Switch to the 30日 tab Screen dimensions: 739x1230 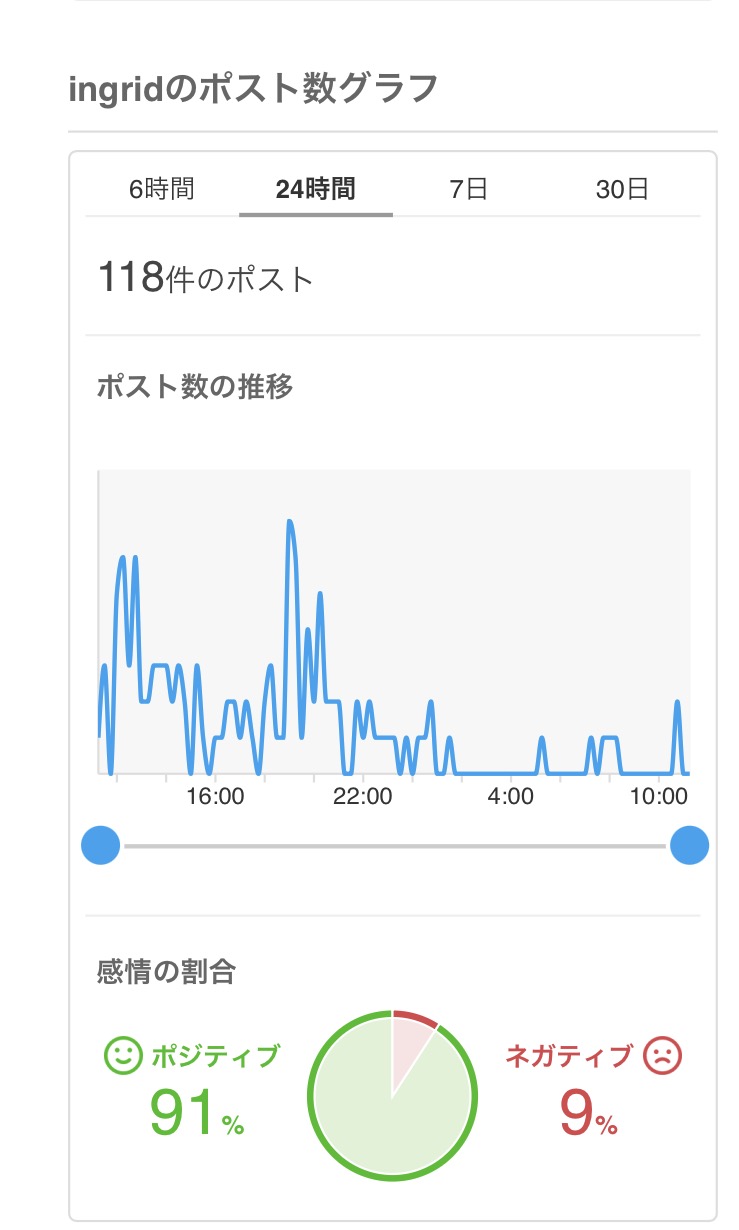[x=622, y=189]
